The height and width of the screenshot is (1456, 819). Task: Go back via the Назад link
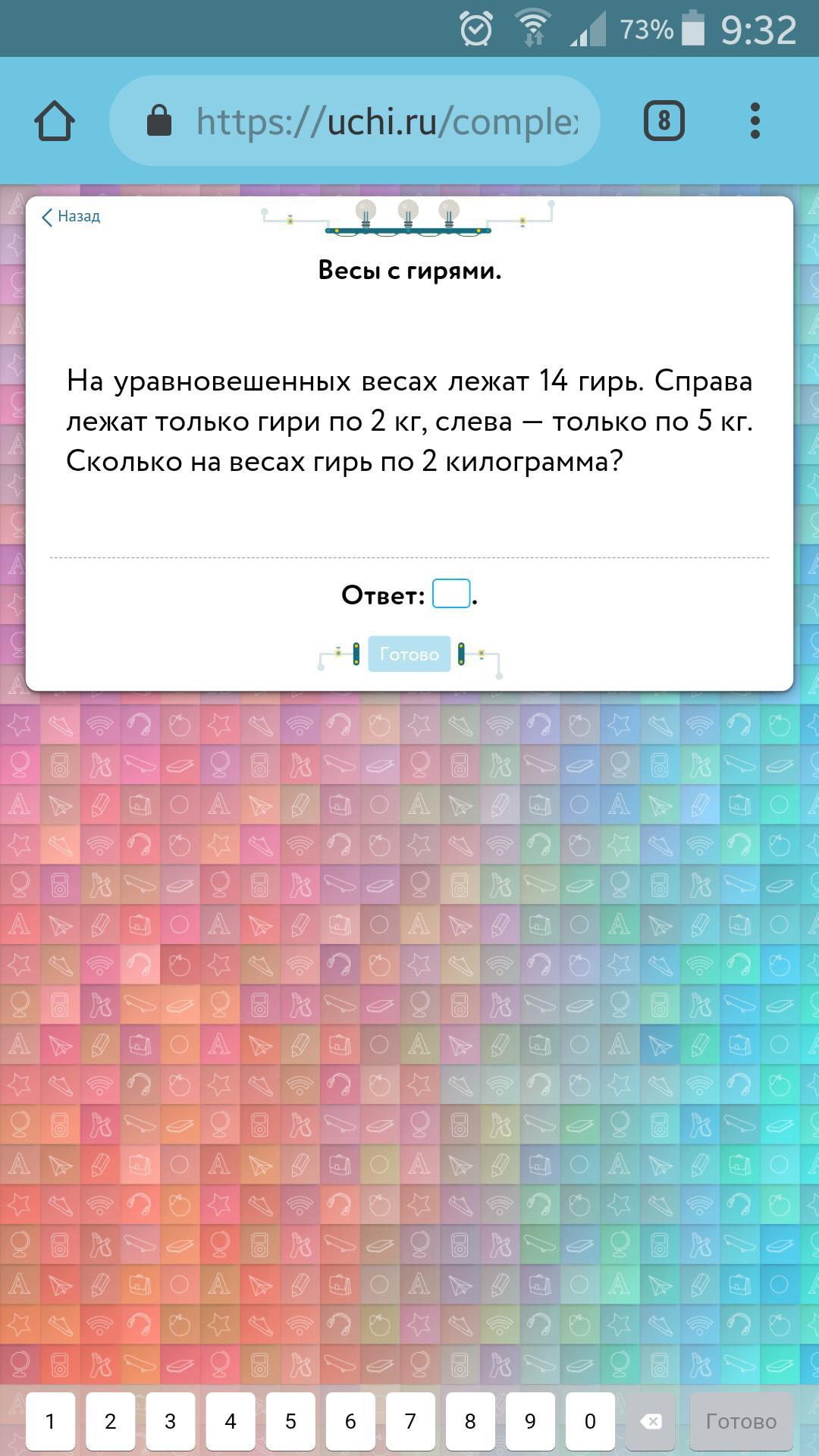coord(71,217)
